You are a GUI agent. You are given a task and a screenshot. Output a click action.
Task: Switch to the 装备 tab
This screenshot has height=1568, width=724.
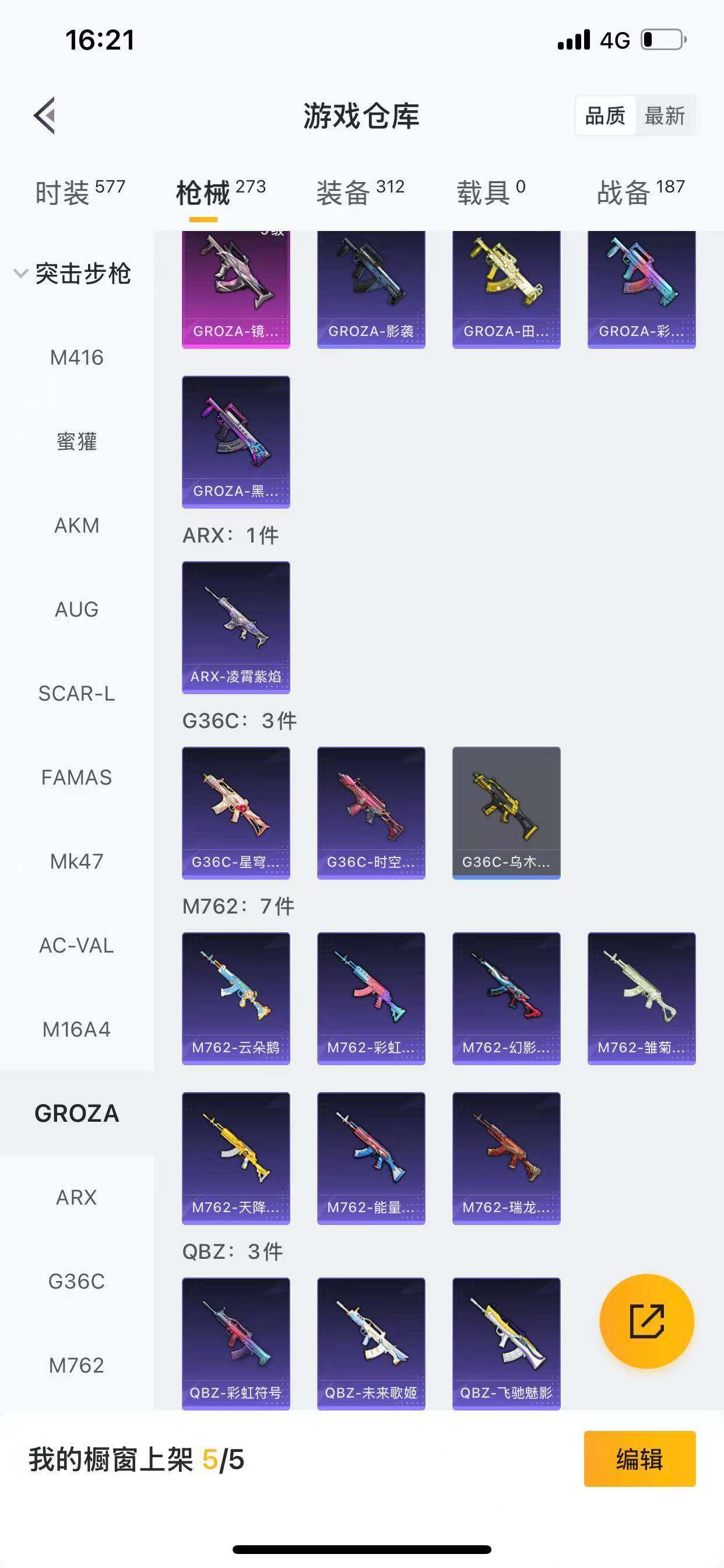click(x=360, y=192)
